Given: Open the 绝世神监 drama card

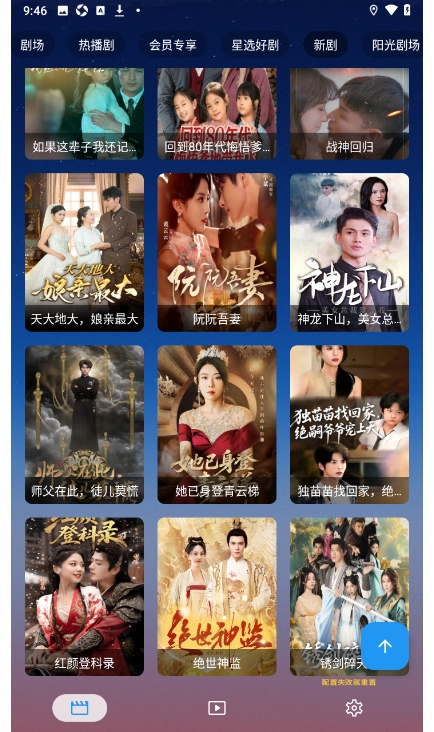Looking at the screenshot, I should tap(217, 597).
